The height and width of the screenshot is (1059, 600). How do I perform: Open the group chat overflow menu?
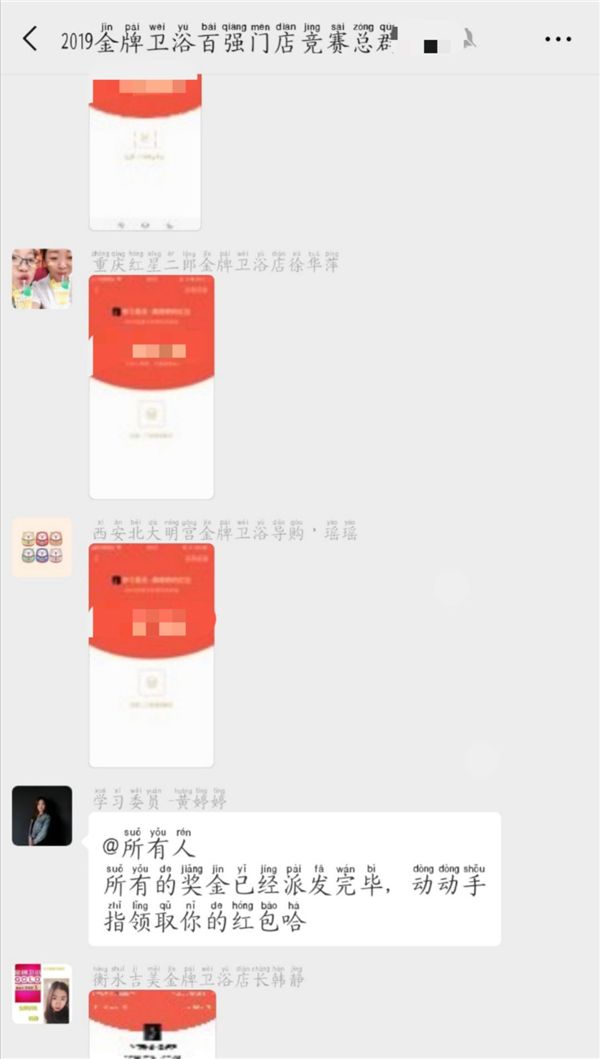coord(558,39)
